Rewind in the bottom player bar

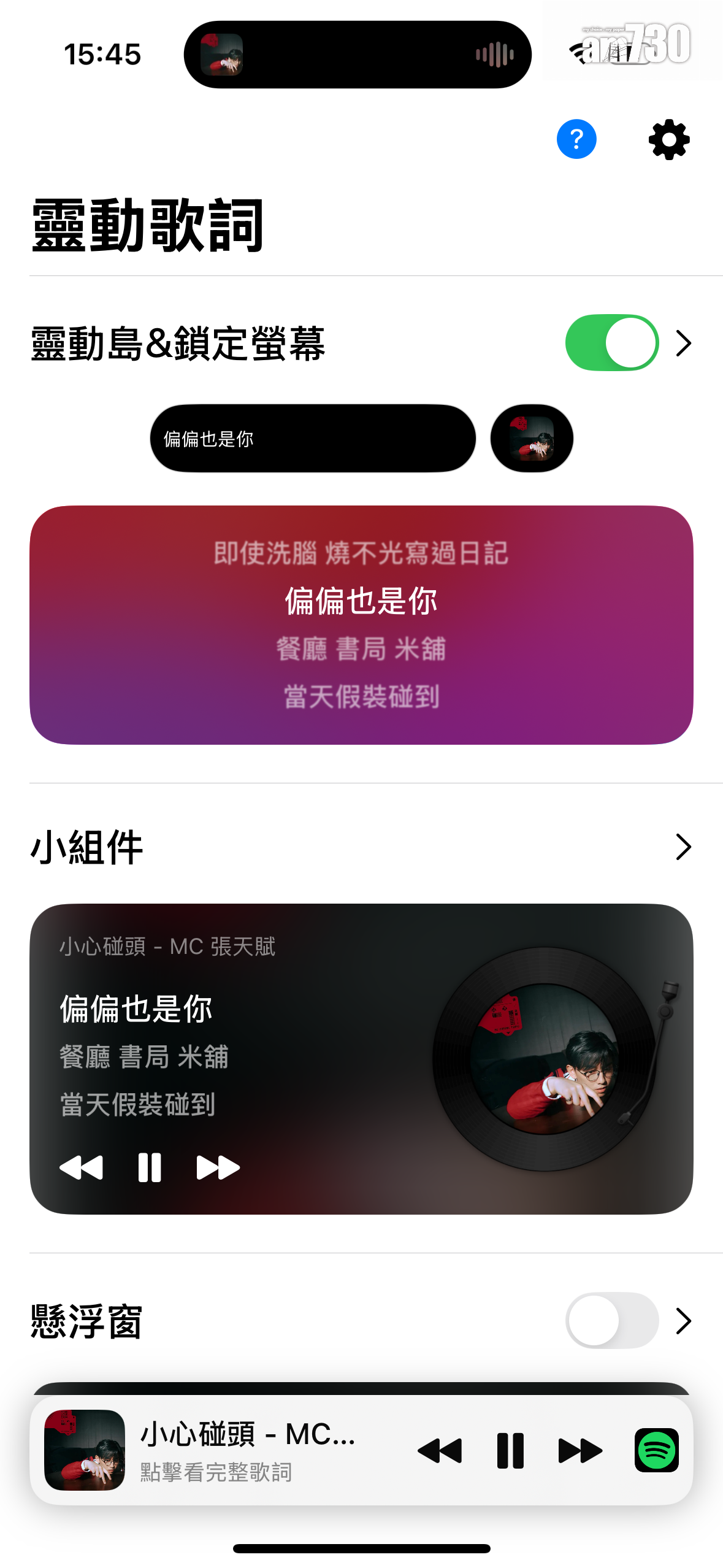click(440, 1451)
